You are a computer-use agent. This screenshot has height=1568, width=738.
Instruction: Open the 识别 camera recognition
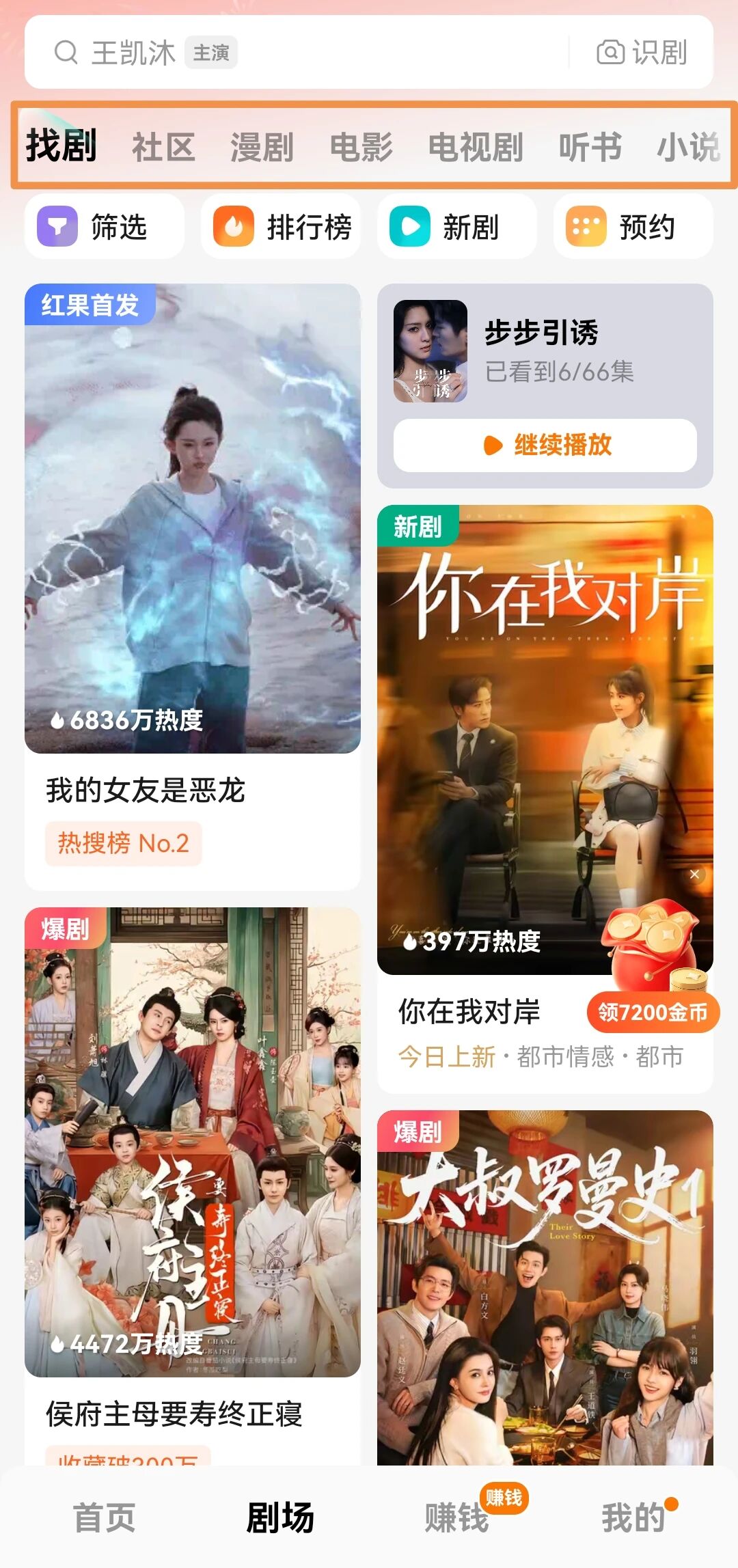tap(642, 53)
